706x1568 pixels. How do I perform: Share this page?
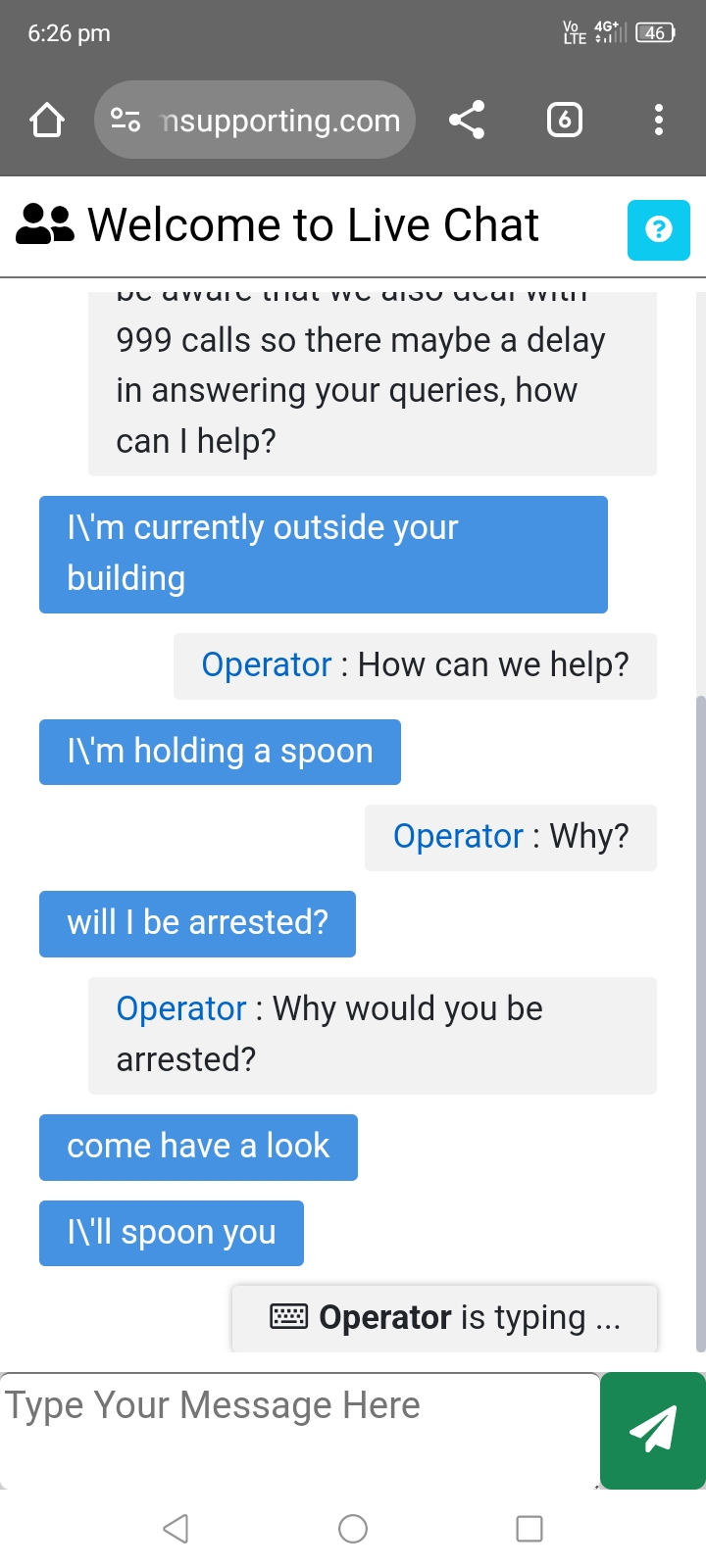pos(467,121)
